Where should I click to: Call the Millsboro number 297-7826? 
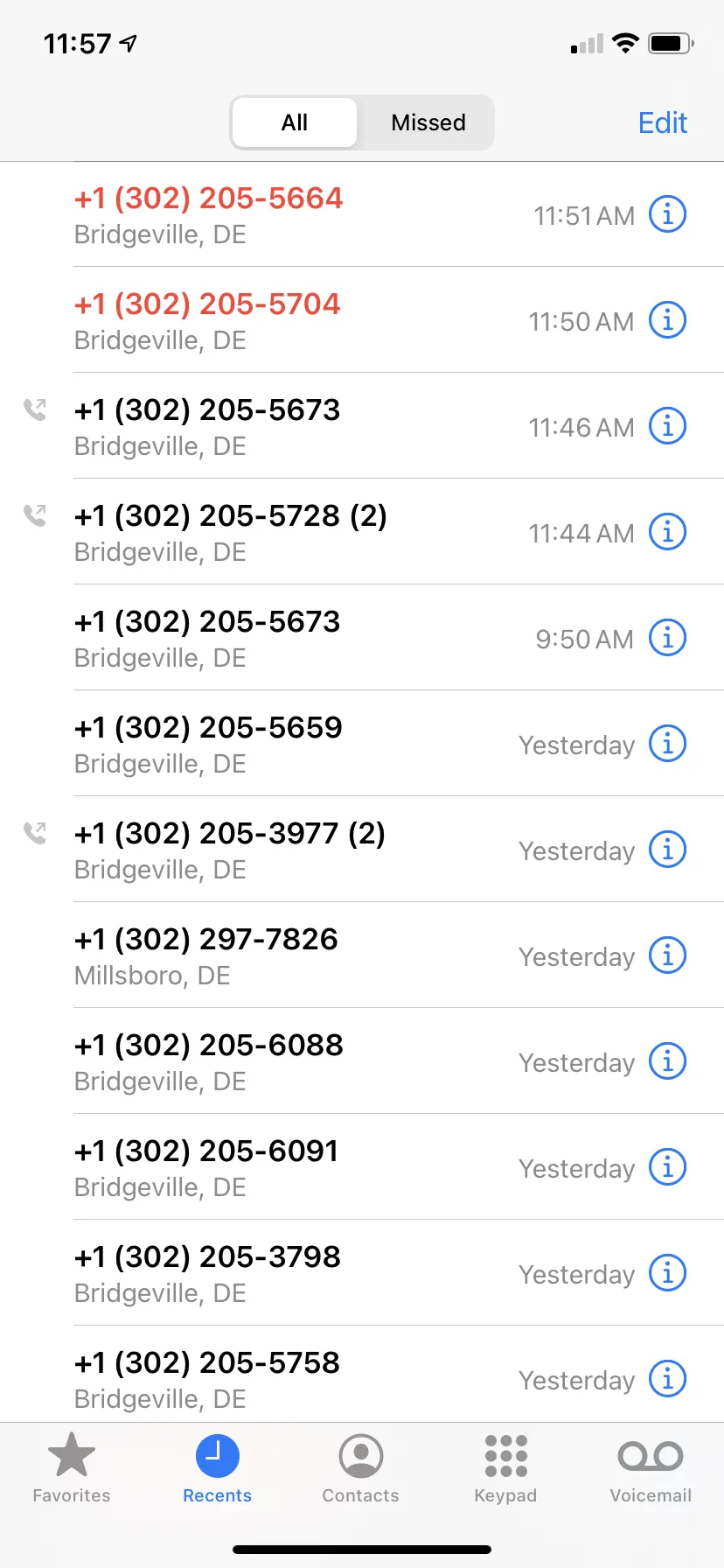coord(362,955)
